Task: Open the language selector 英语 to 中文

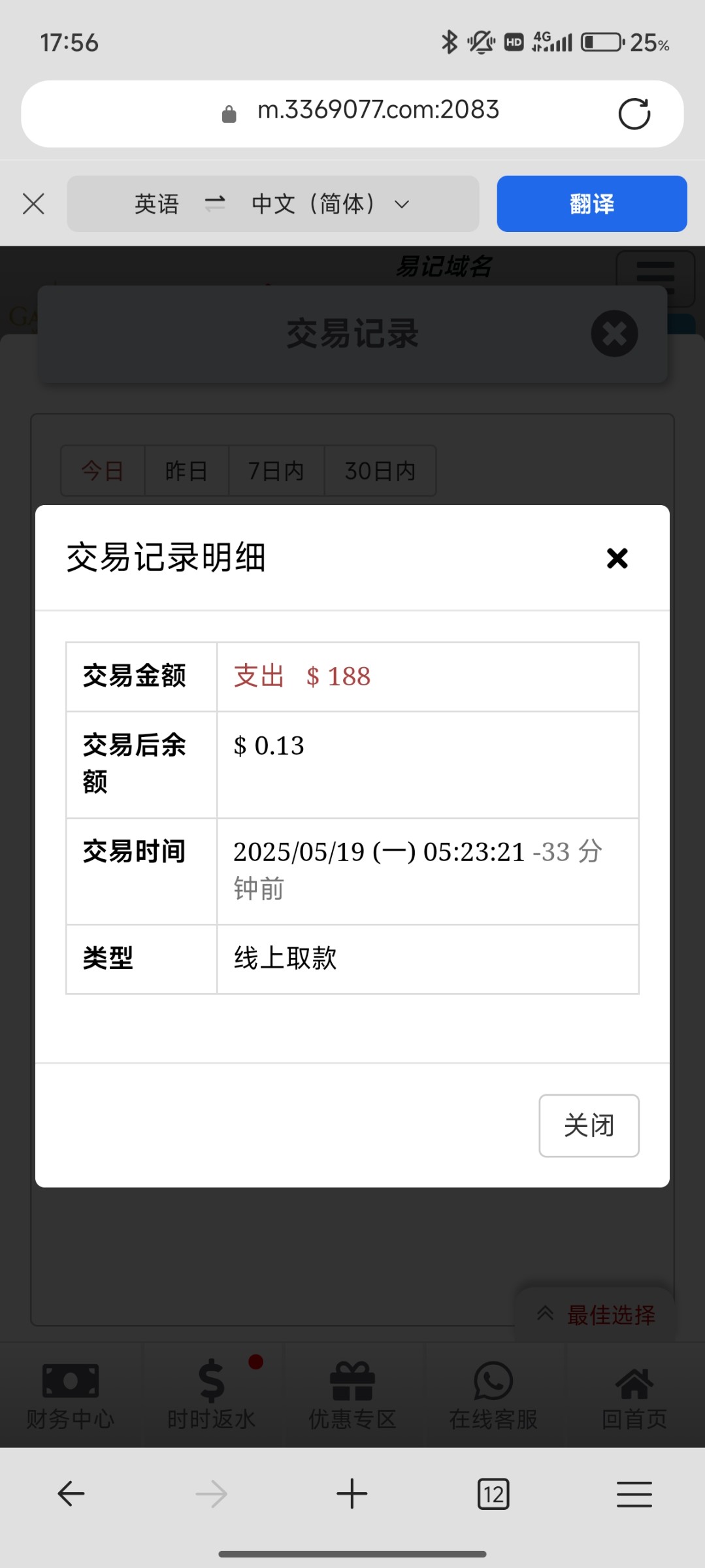Action: tap(273, 204)
